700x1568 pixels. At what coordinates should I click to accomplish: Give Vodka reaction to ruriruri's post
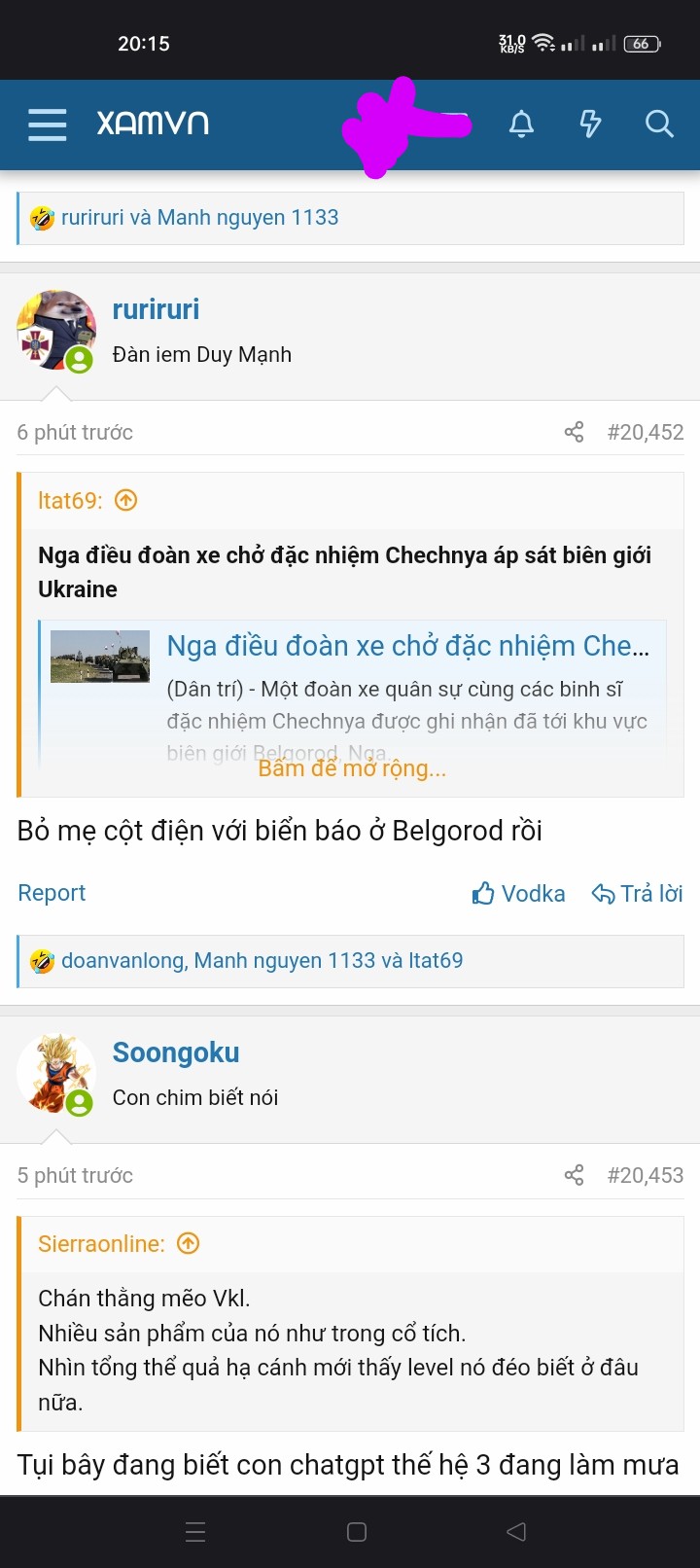[x=518, y=893]
